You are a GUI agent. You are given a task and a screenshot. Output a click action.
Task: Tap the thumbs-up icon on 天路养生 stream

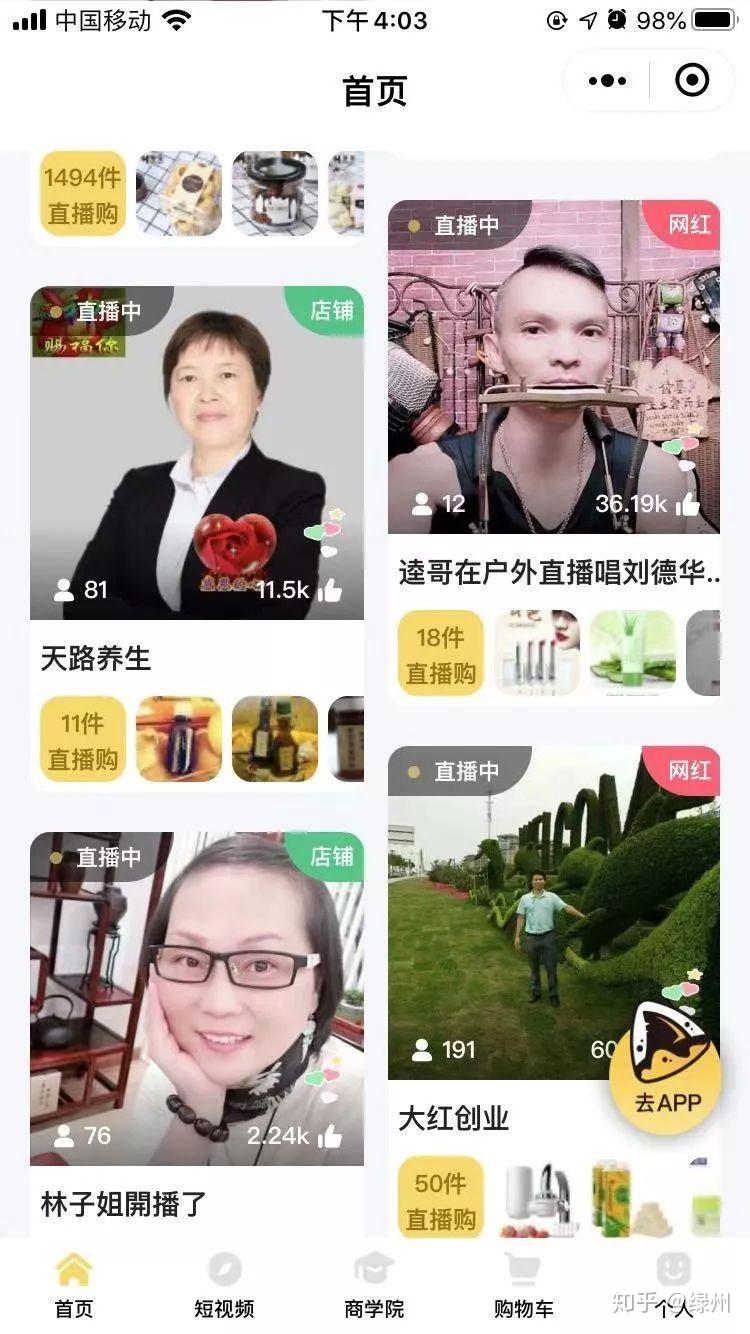tap(328, 589)
